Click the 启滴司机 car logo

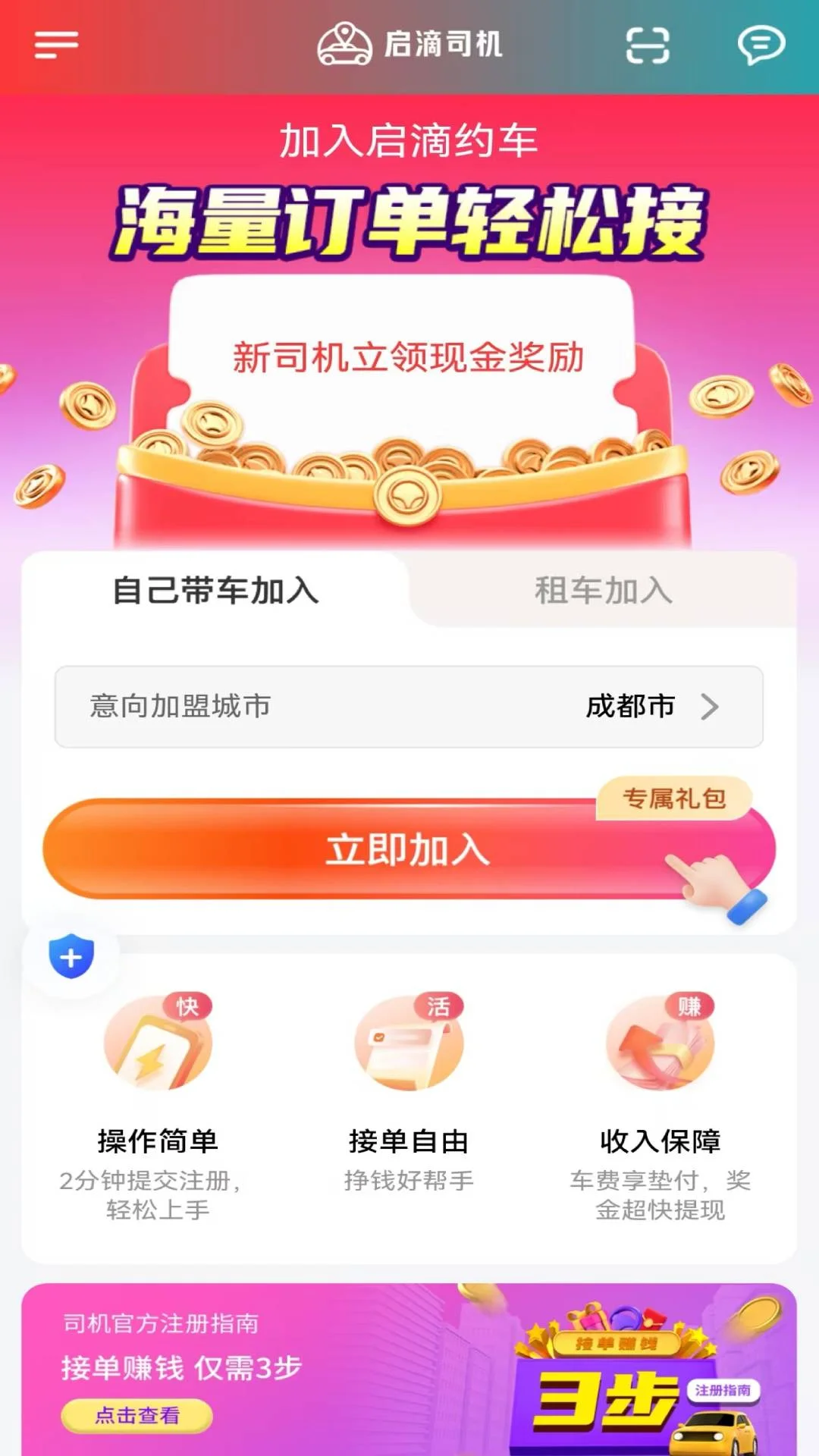point(343,45)
